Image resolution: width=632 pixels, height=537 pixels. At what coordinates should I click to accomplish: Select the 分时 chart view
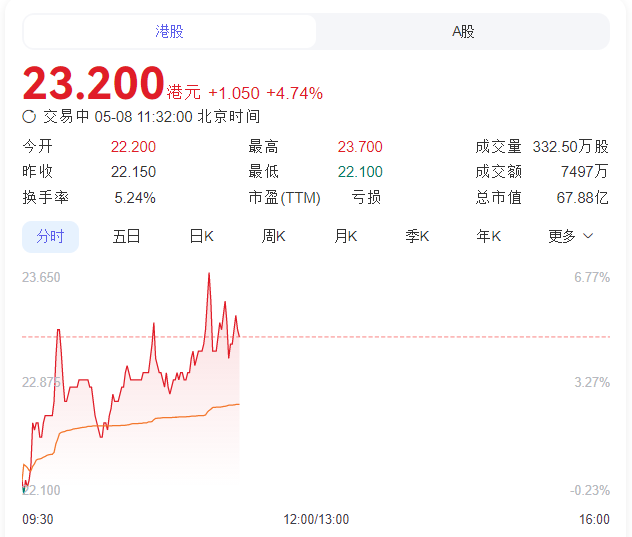point(50,236)
